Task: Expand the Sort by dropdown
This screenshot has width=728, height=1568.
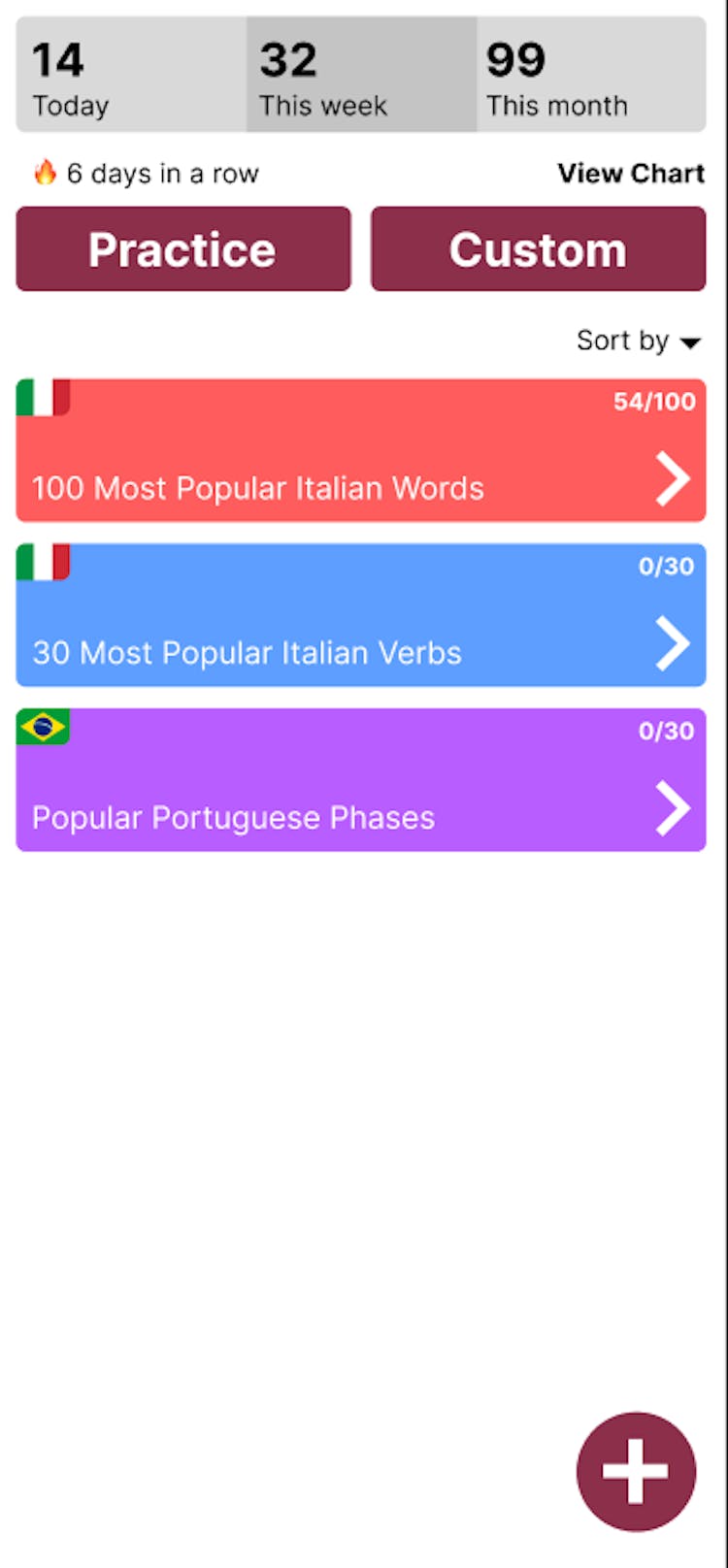Action: [x=638, y=341]
